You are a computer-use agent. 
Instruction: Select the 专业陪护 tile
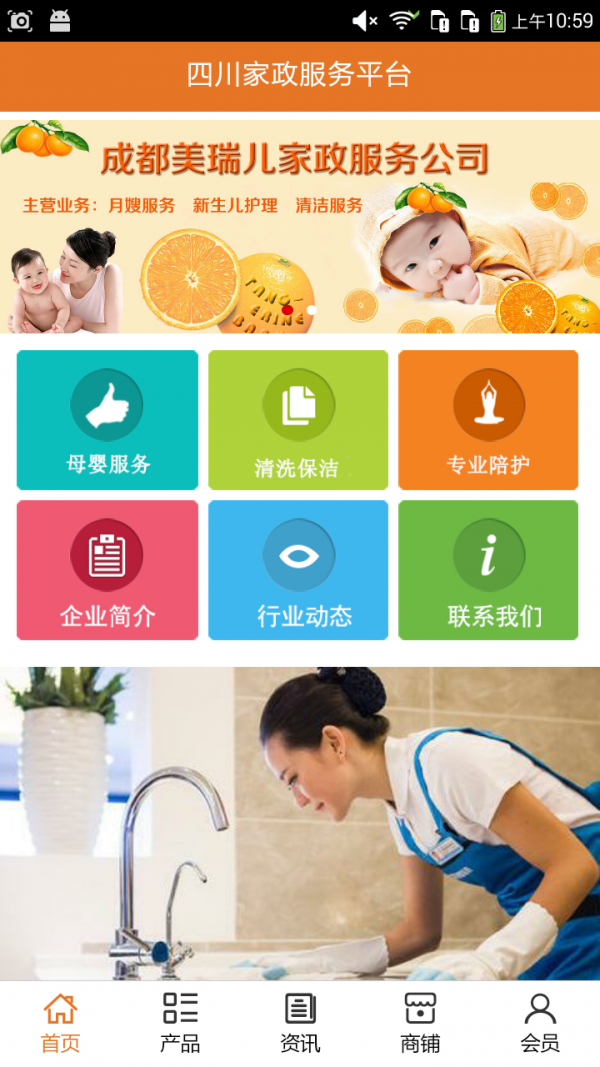tap(488, 420)
